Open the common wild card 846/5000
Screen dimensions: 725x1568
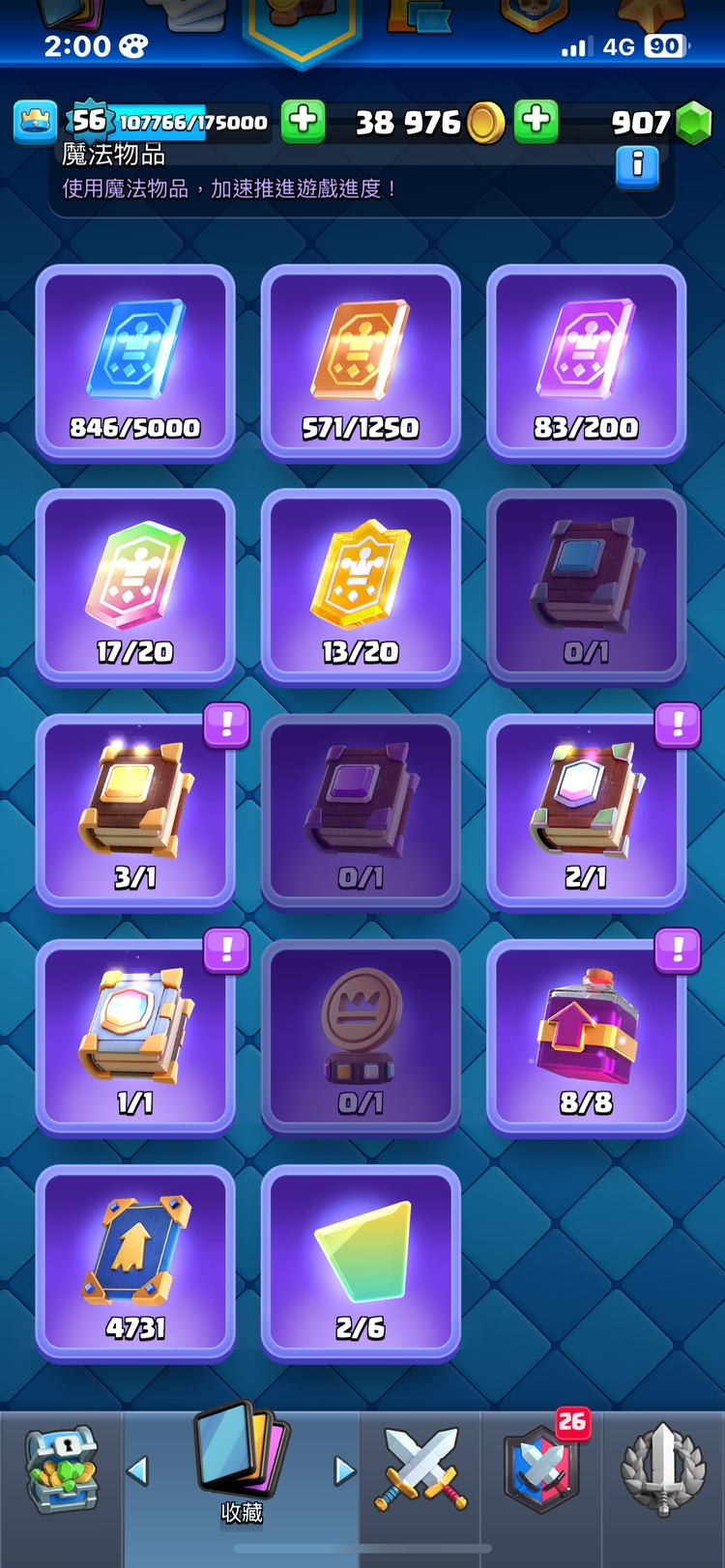(135, 361)
